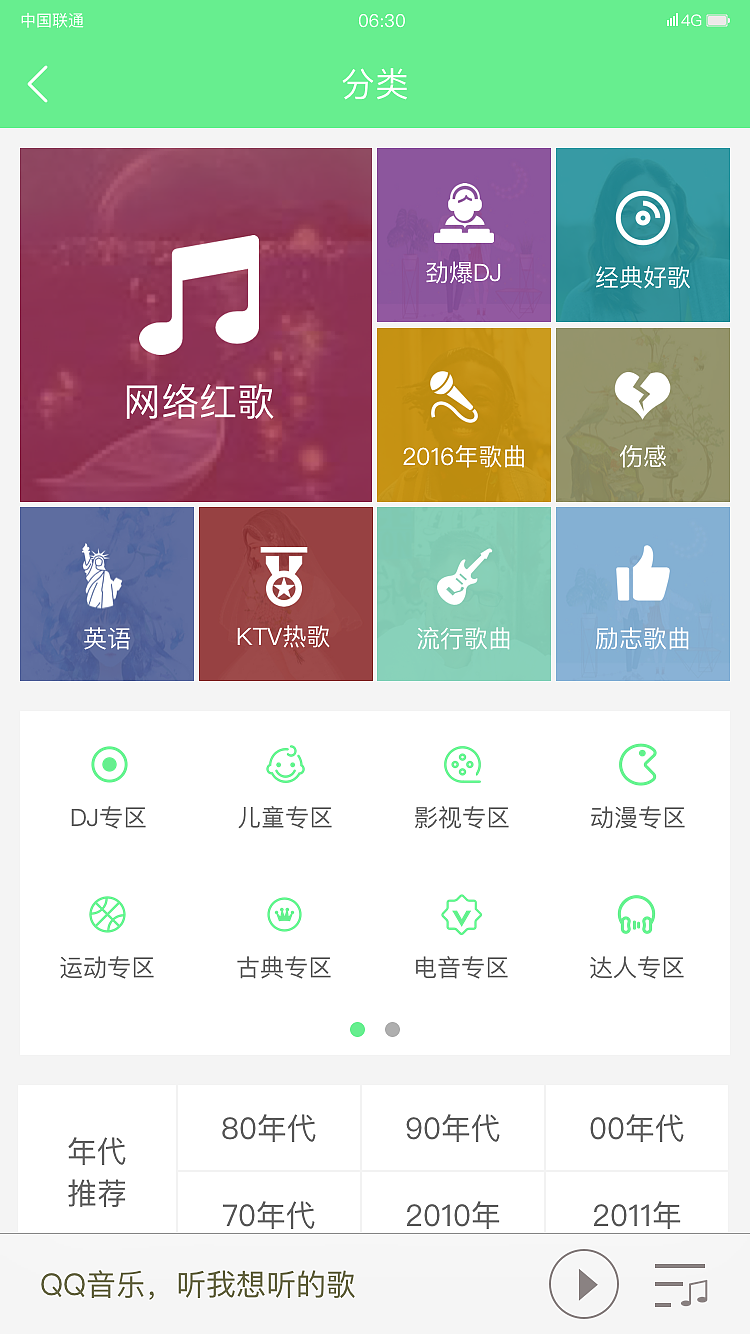This screenshot has height=1334, width=750.
Task: Open the 网络红歌 category tile
Action: [x=195, y=323]
